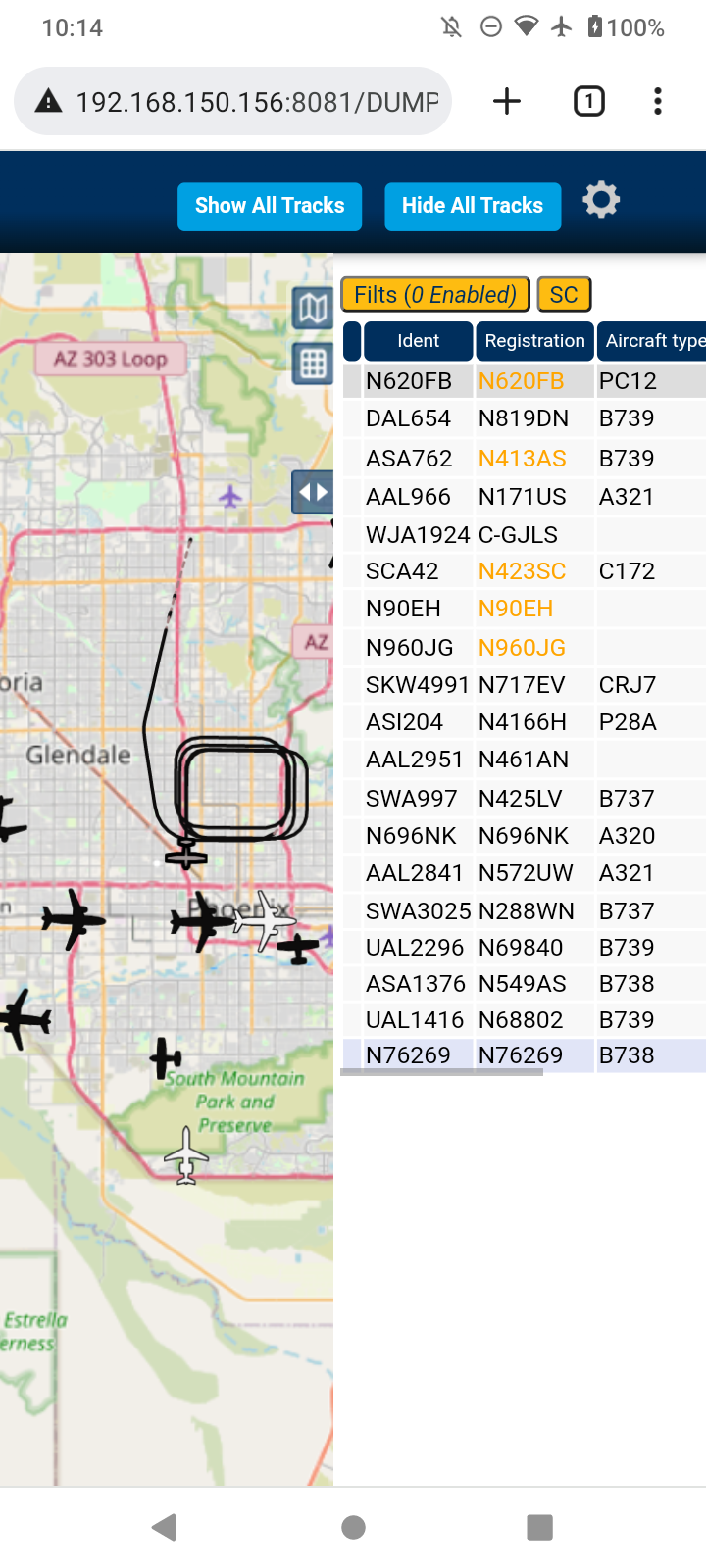Viewport: 706px width, 1568px height.
Task: Select the SWA997 aircraft row
Action: 525,799
